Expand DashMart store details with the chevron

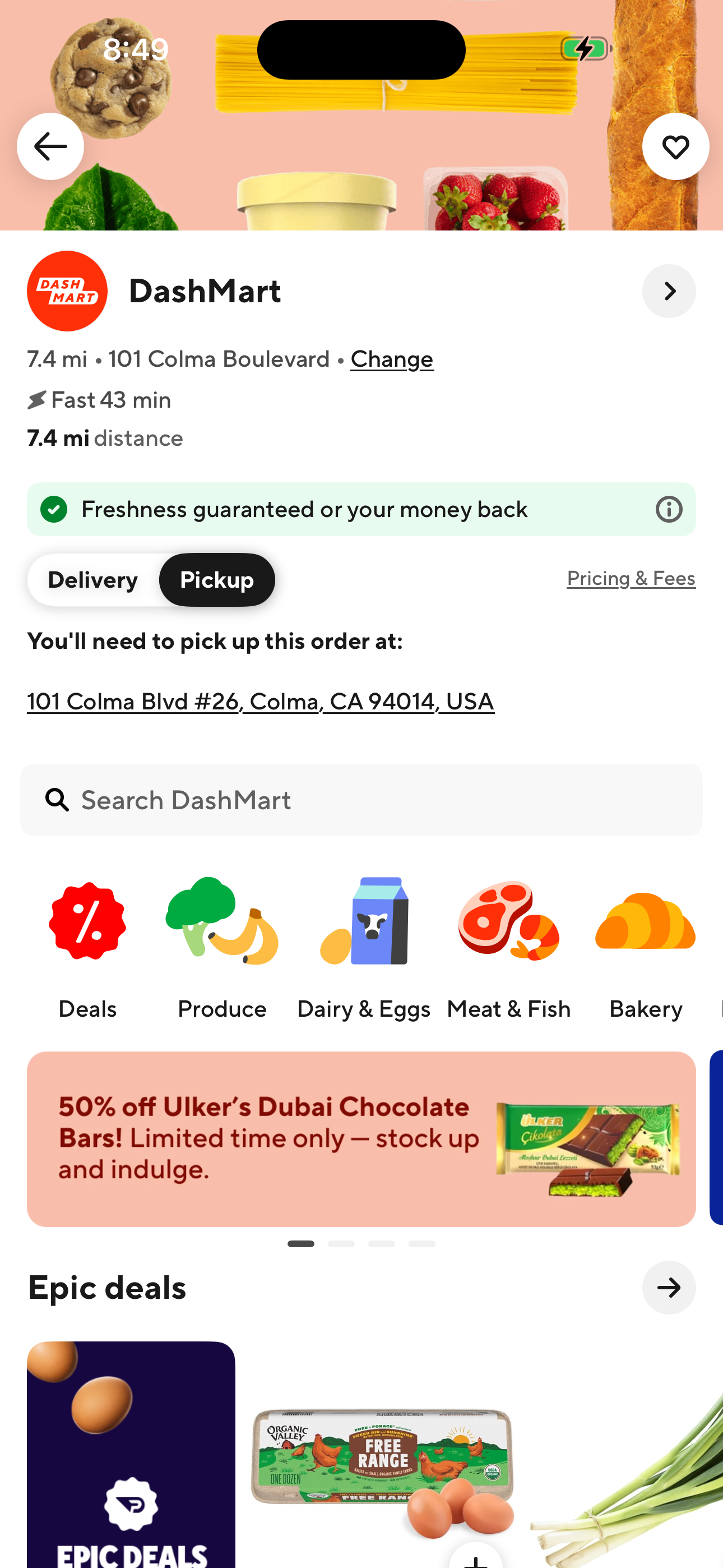[669, 291]
